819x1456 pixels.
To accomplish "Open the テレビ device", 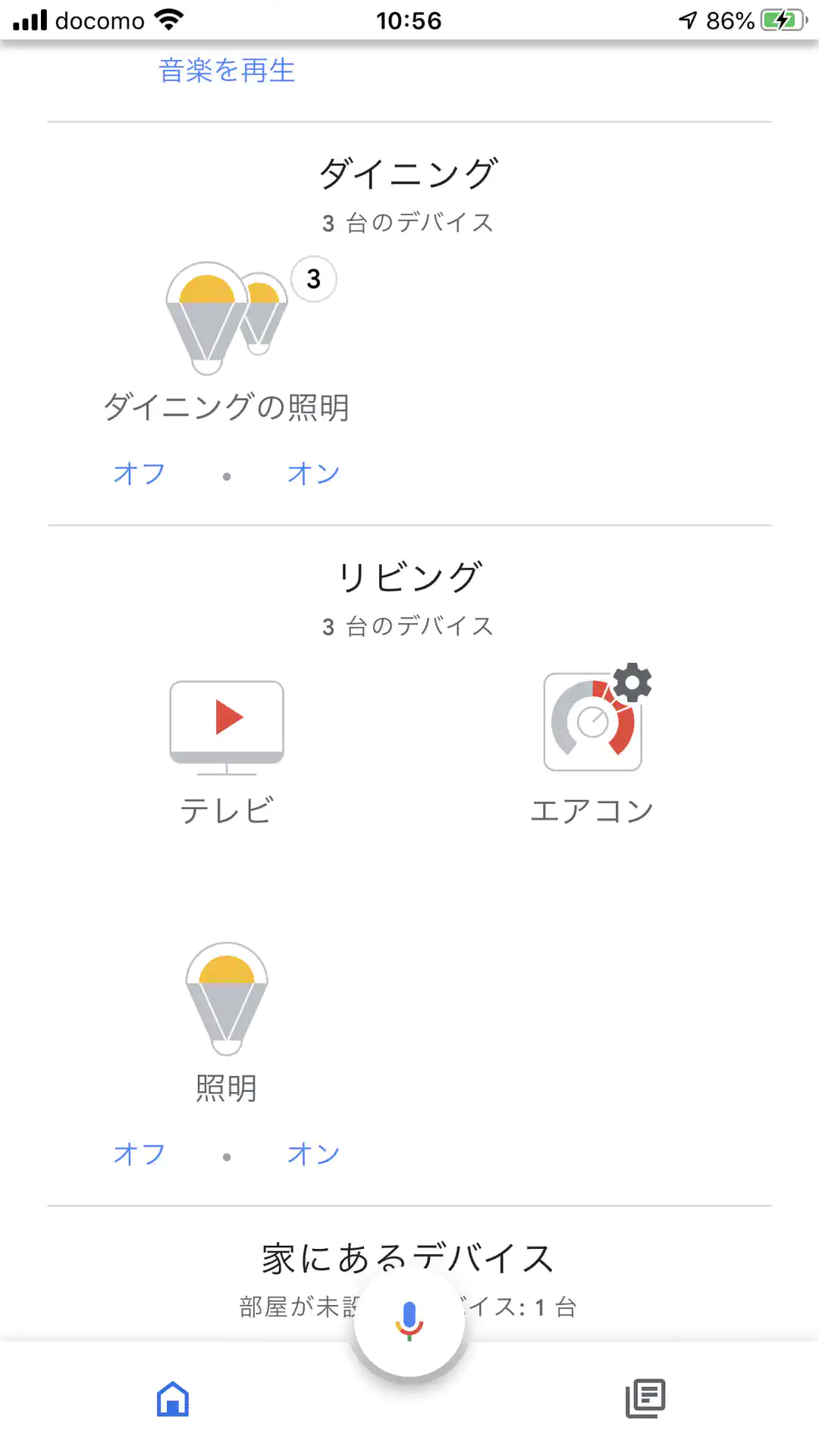I will tap(227, 726).
